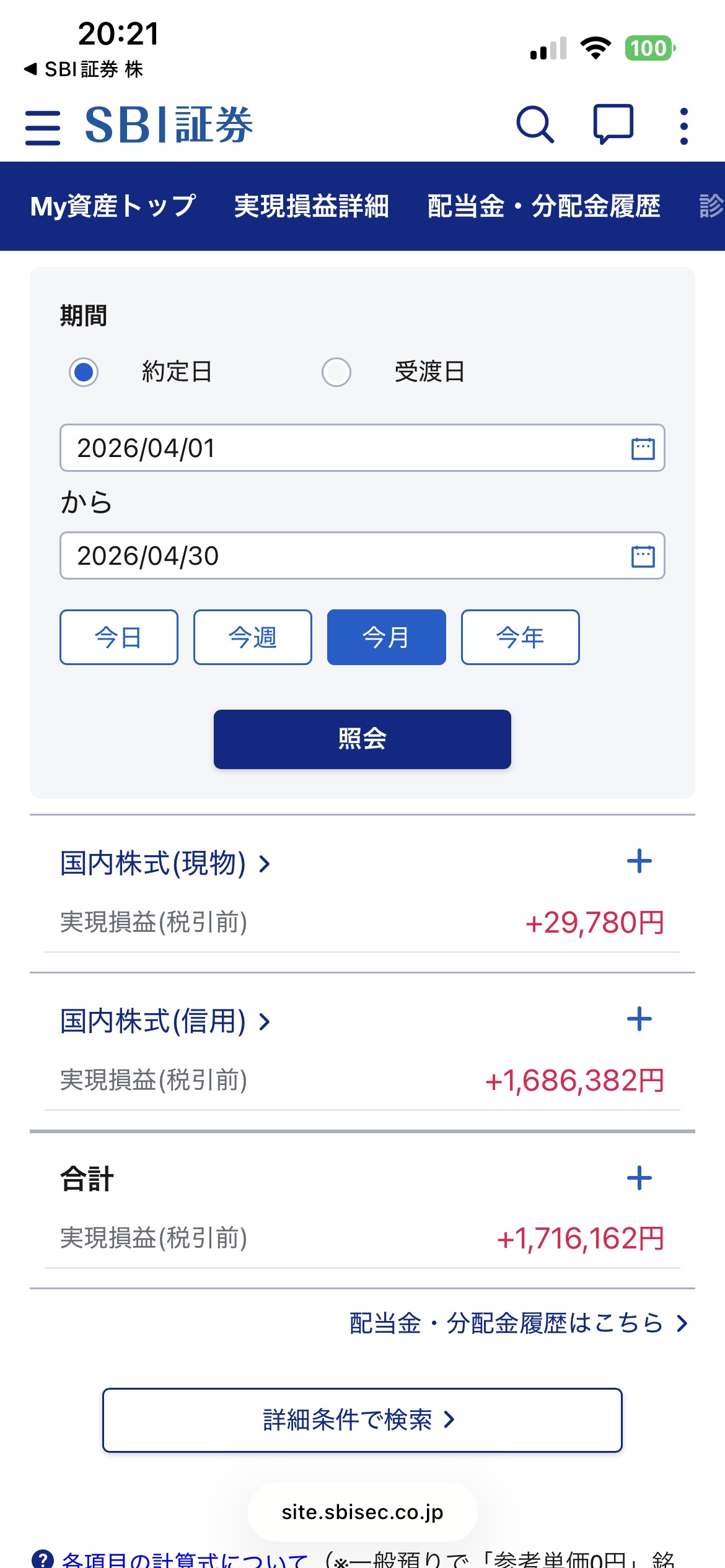Select the 約定日 radio button

[x=84, y=372]
